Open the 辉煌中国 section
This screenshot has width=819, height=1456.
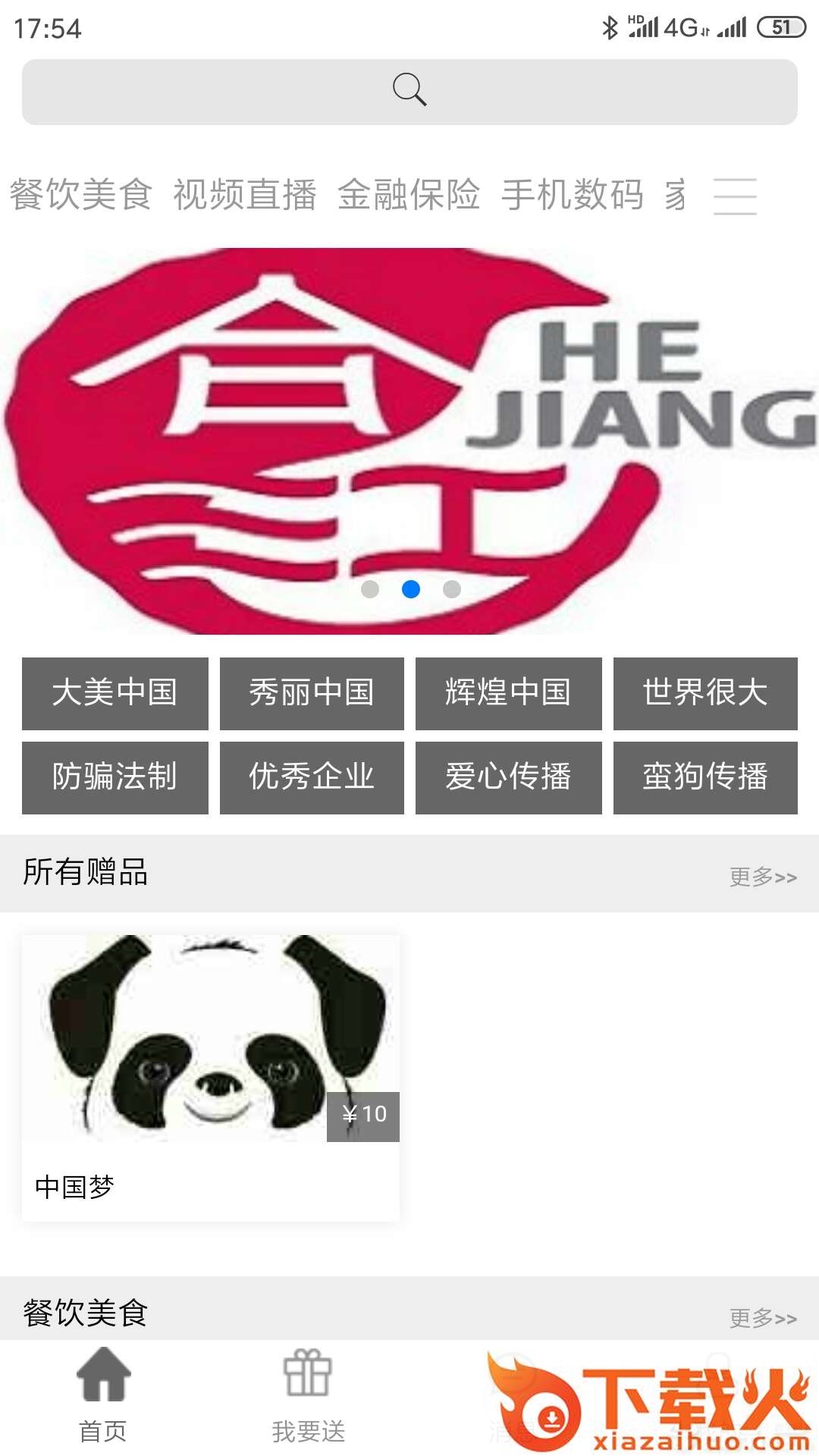click(x=509, y=693)
